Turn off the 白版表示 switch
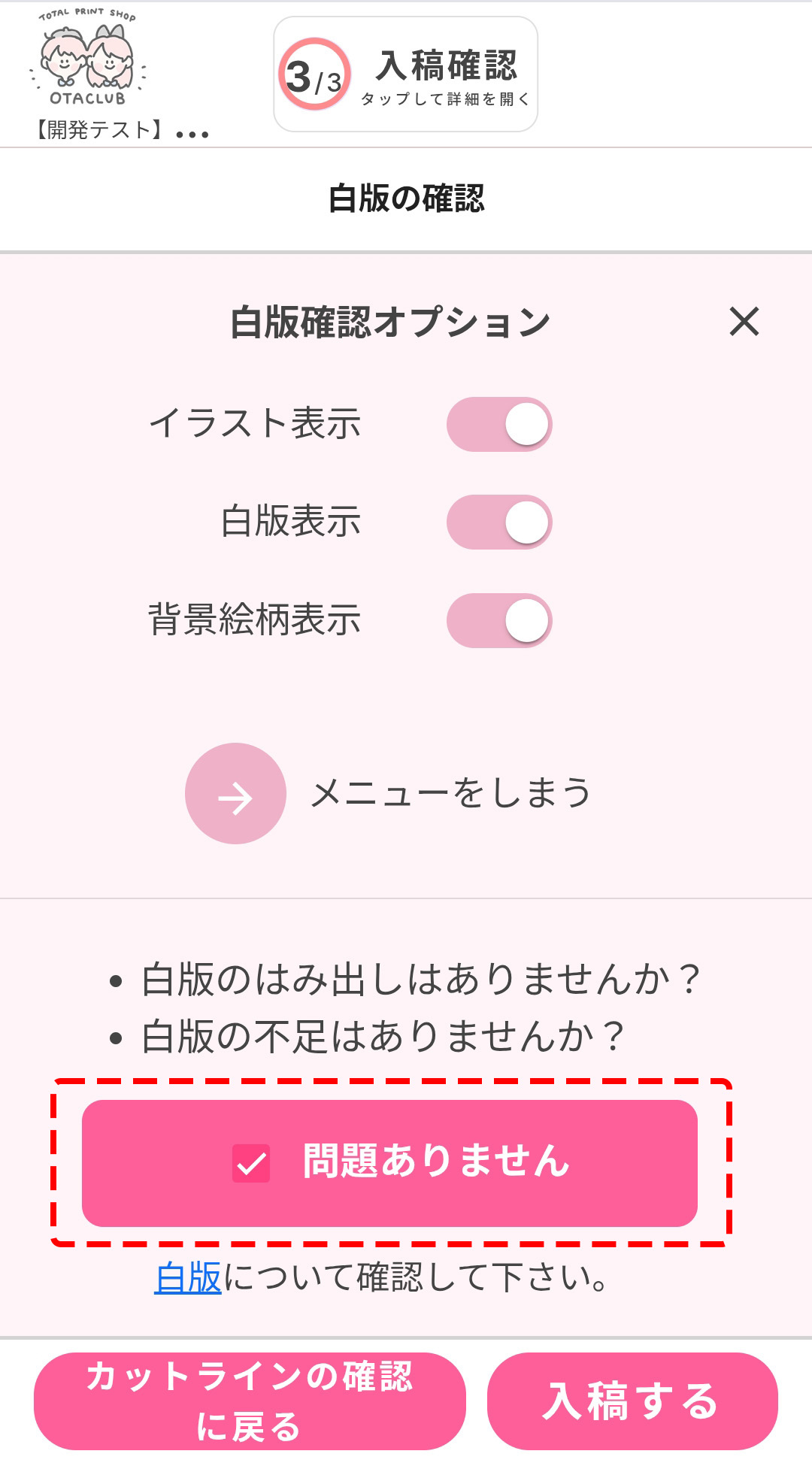 [499, 523]
